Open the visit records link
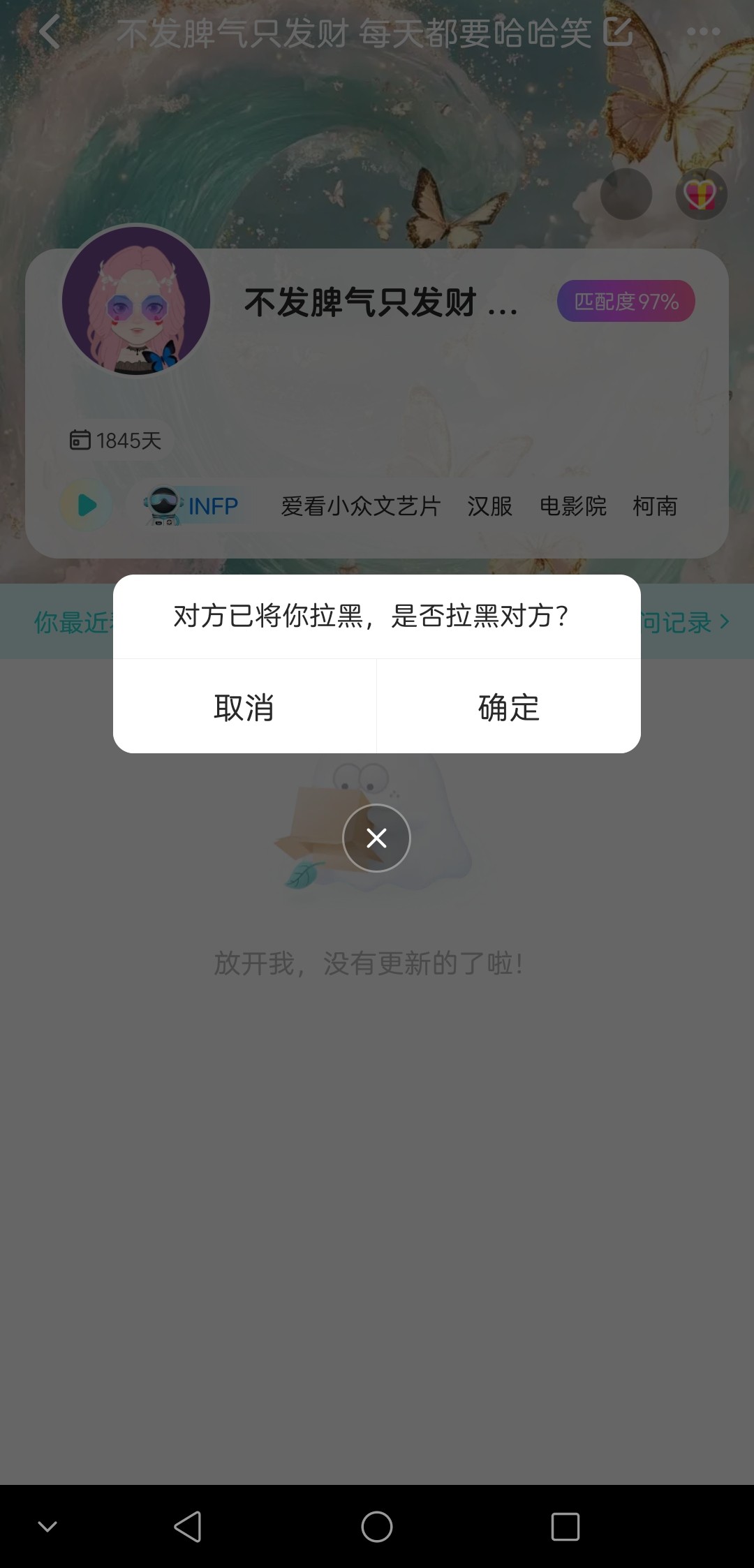The width and height of the screenshot is (754, 1568). [684, 621]
